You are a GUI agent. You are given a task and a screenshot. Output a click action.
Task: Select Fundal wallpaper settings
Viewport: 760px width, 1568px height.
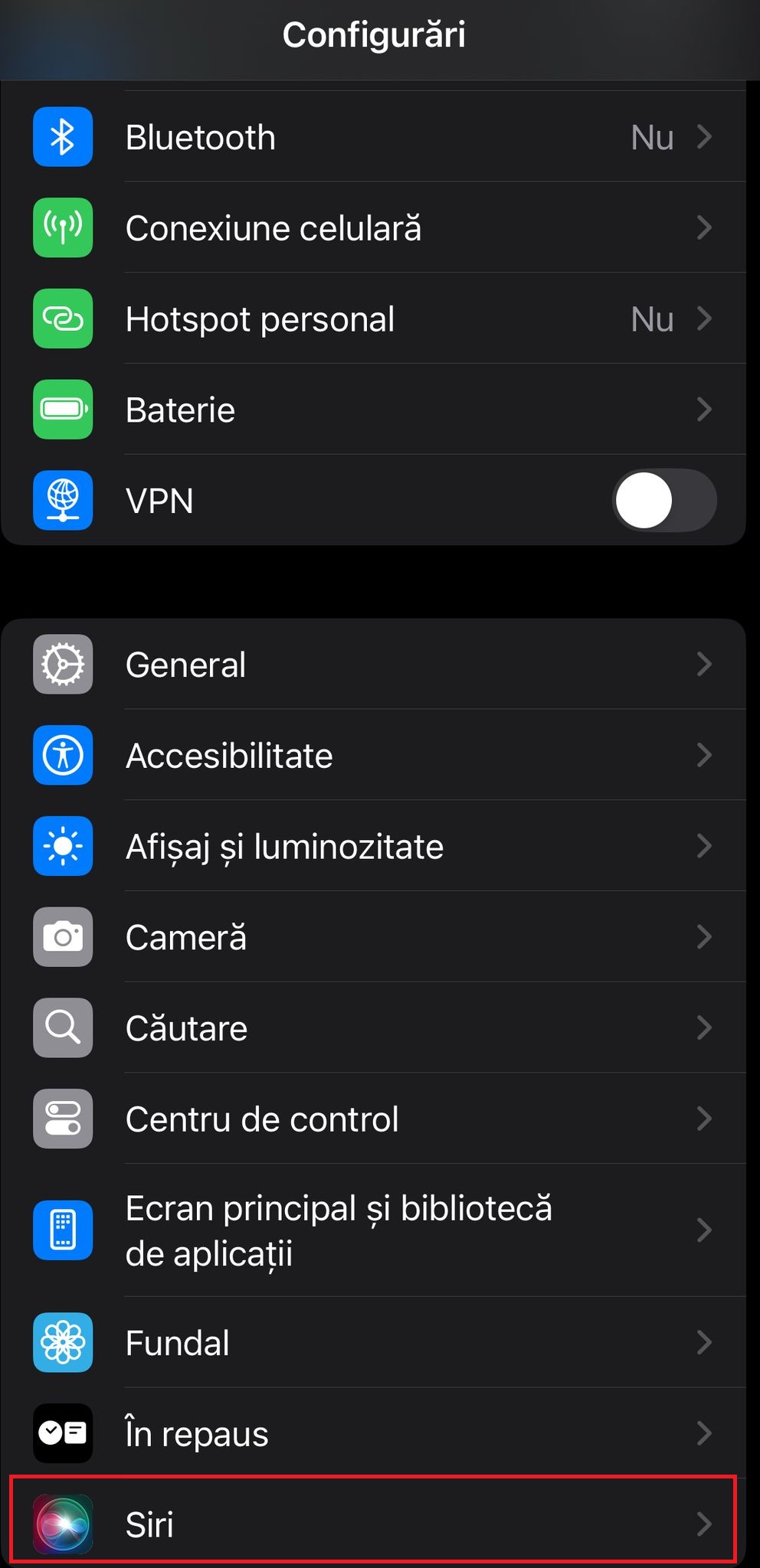pos(374,1343)
